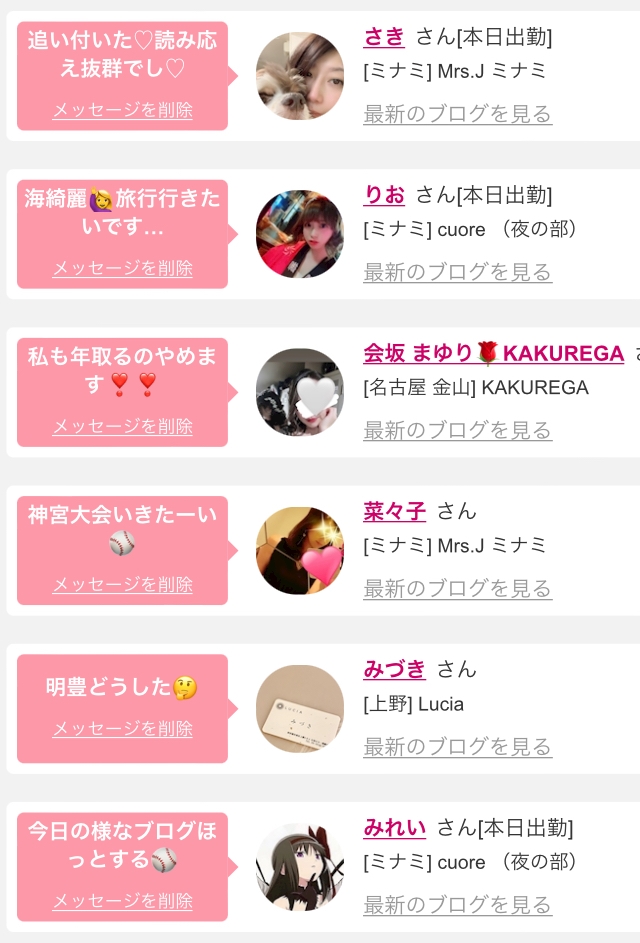Delete the 明豊どうした message

(x=123, y=729)
